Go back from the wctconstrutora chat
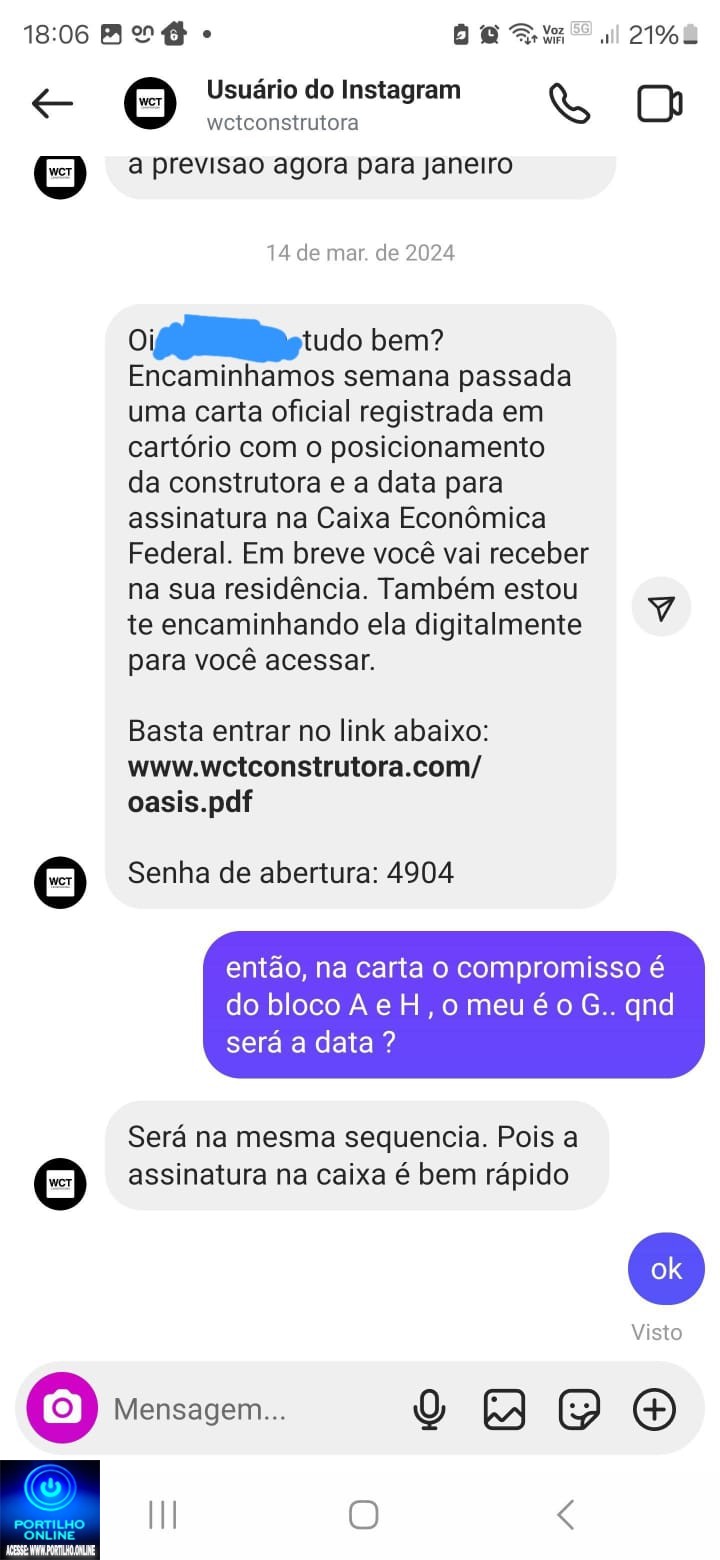This screenshot has width=720, height=1560. pos(52,103)
